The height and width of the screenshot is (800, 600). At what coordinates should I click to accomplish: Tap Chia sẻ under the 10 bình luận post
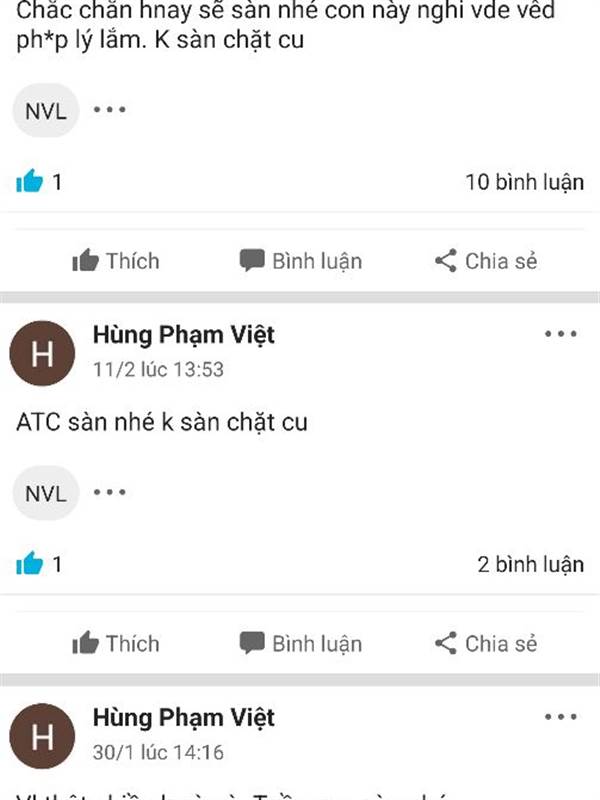pos(486,261)
